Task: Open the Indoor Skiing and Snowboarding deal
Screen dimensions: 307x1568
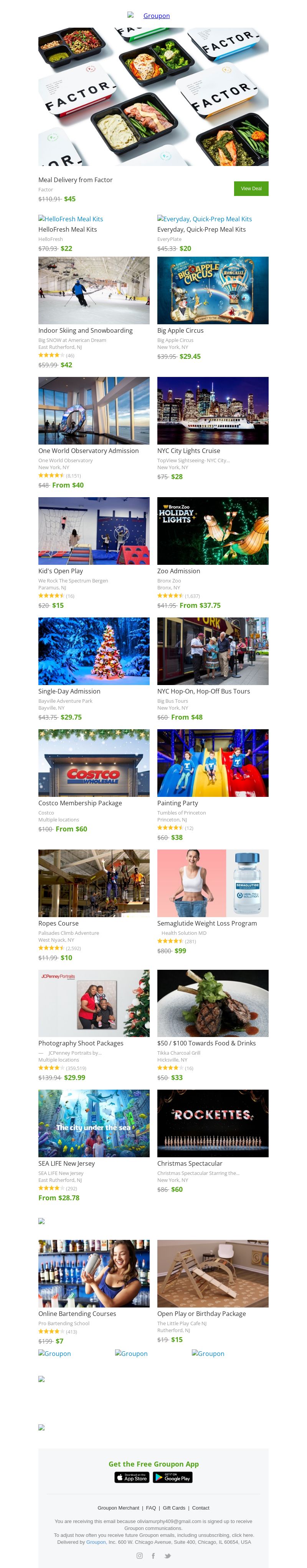Action: pyautogui.click(x=94, y=290)
